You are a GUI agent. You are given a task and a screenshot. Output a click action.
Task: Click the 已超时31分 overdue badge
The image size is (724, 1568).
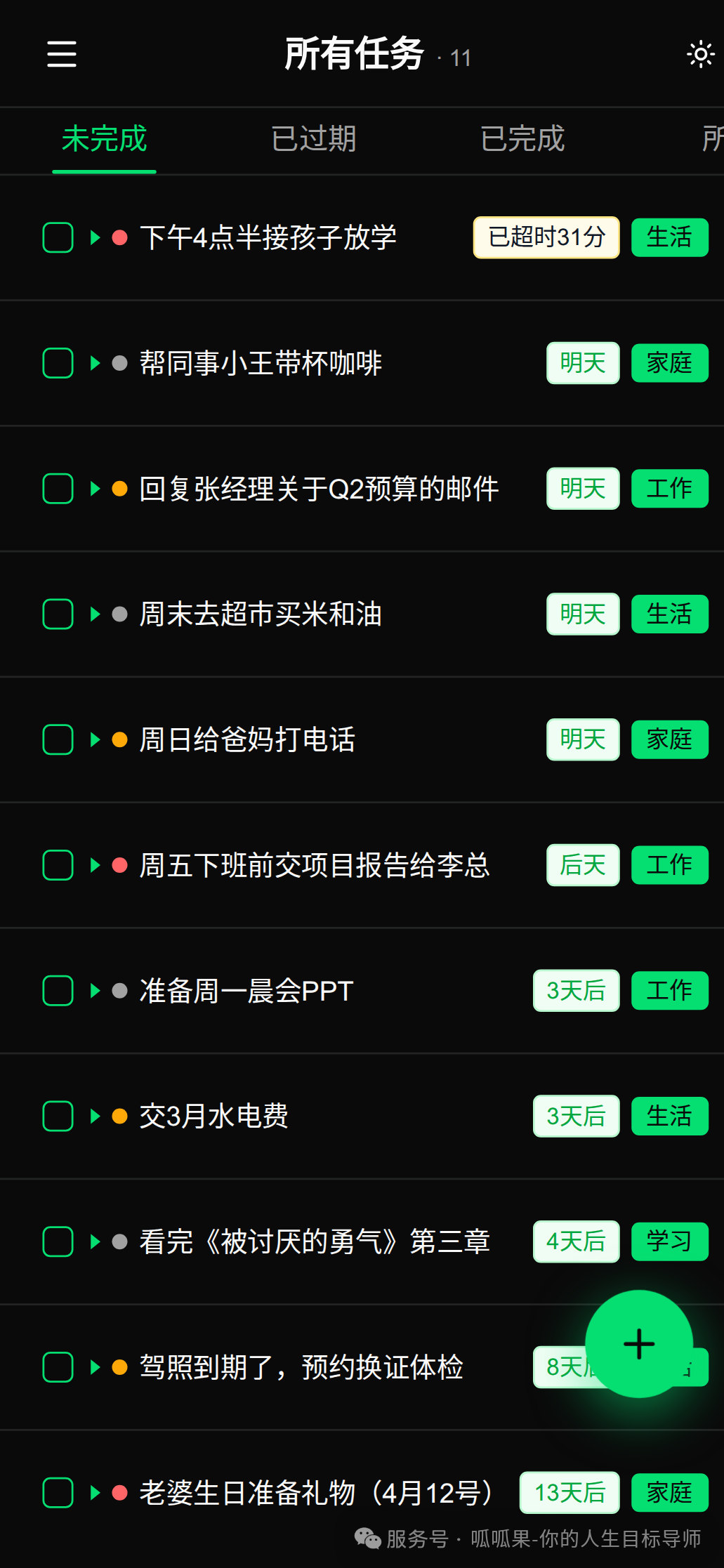point(546,237)
